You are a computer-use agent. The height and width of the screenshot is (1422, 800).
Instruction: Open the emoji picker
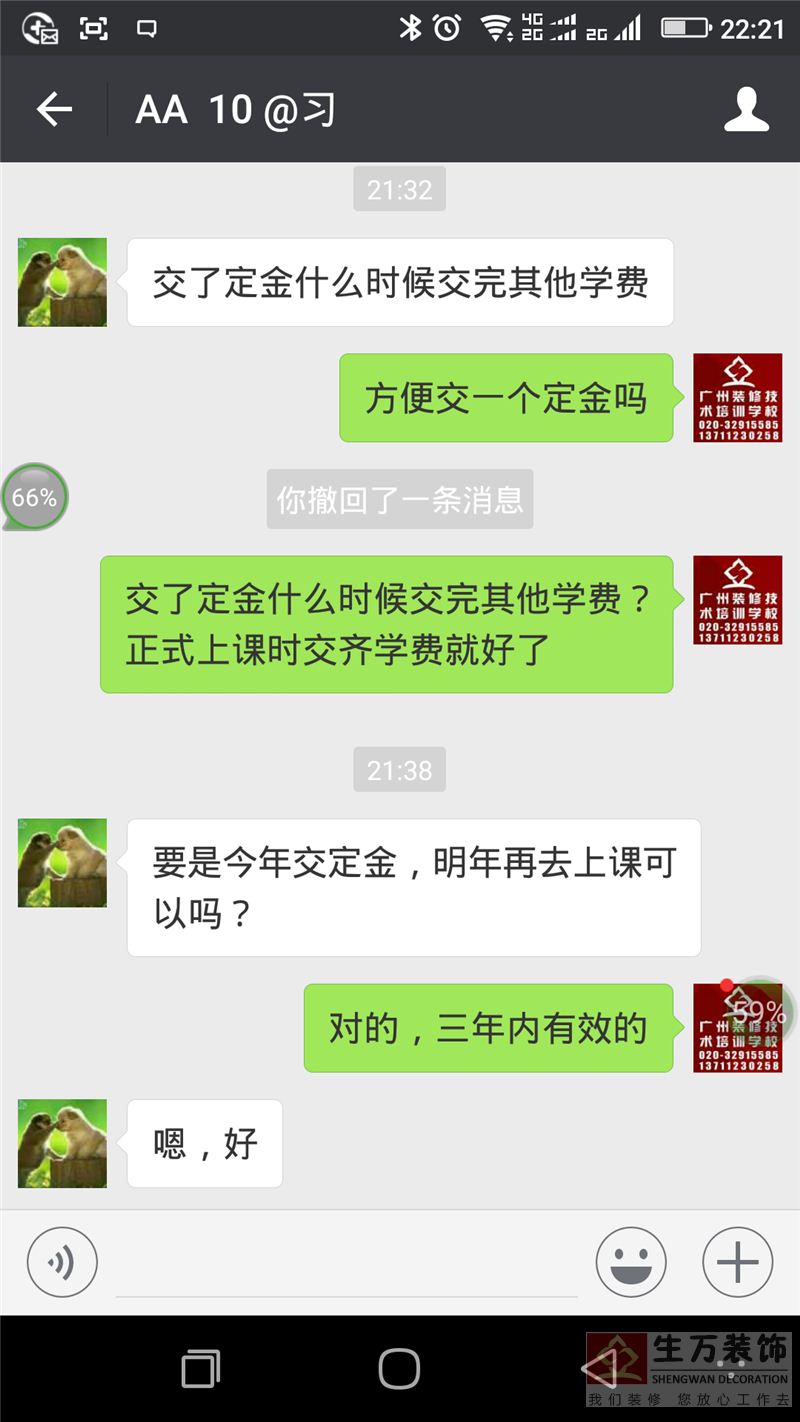coord(631,1262)
